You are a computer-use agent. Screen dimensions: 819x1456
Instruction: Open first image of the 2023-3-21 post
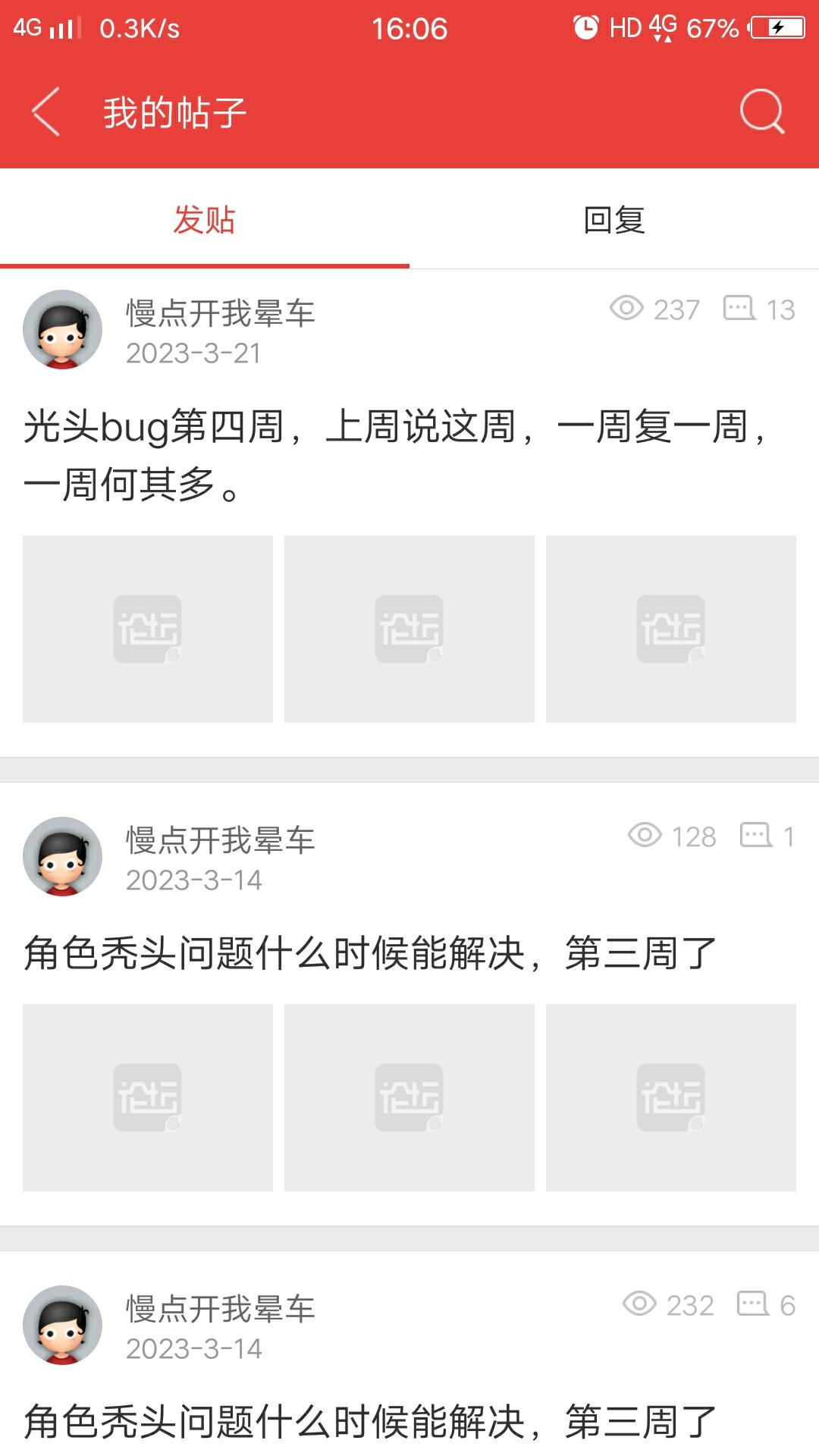[148, 629]
